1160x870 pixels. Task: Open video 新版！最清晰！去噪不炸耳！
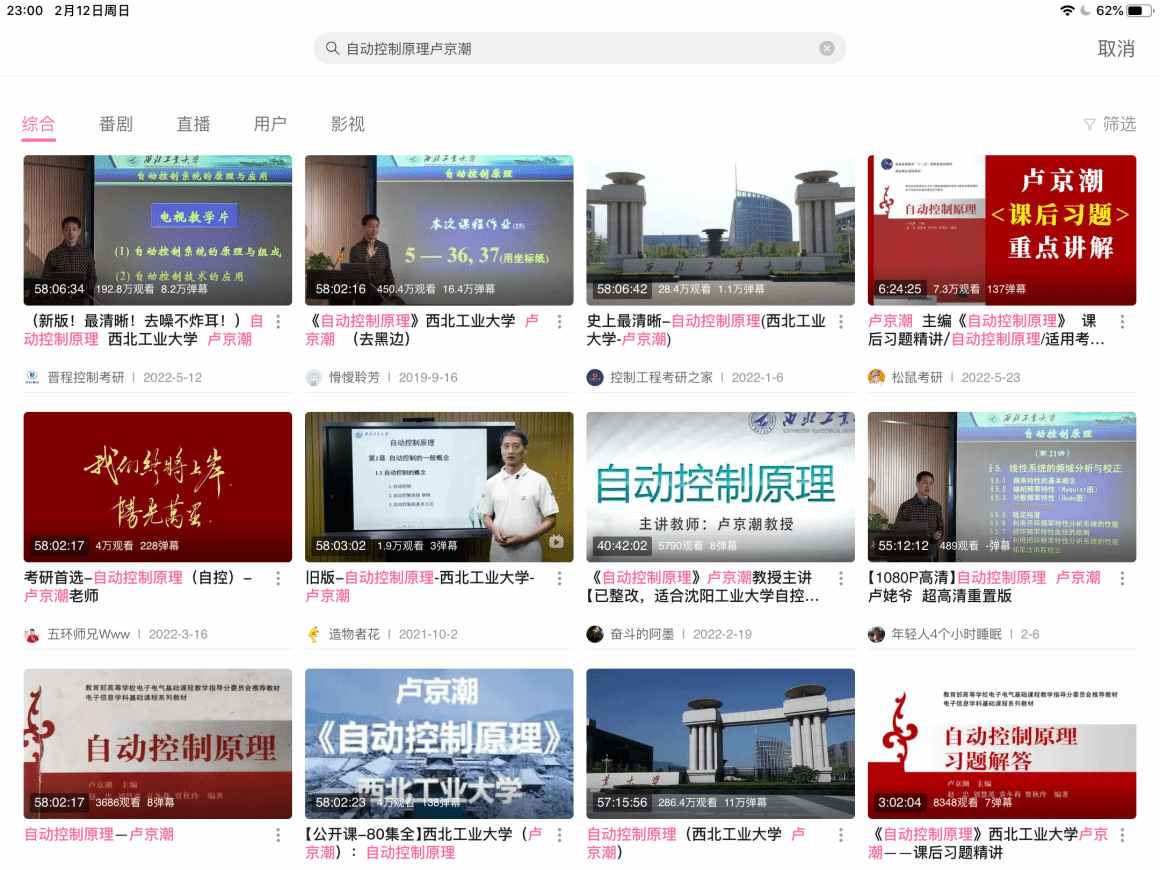tap(158, 230)
